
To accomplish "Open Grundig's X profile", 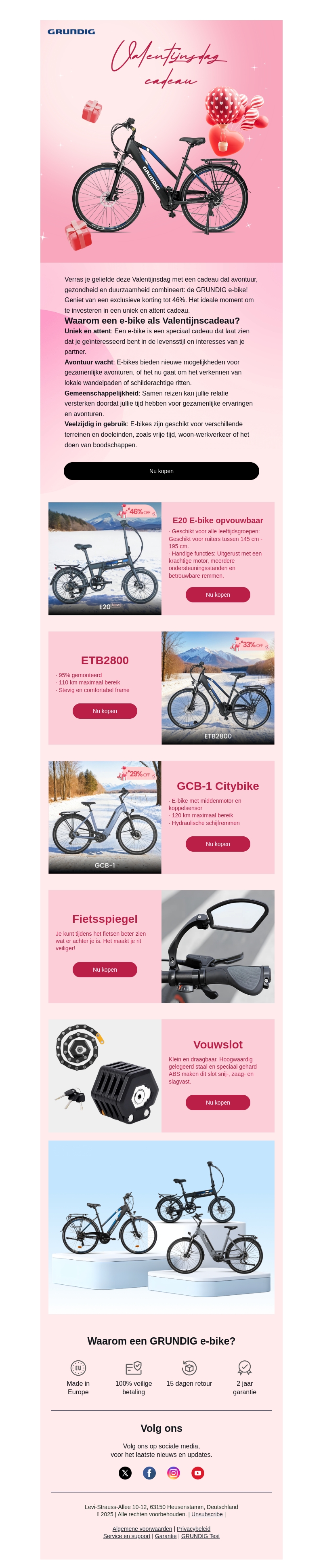I will click(125, 1473).
